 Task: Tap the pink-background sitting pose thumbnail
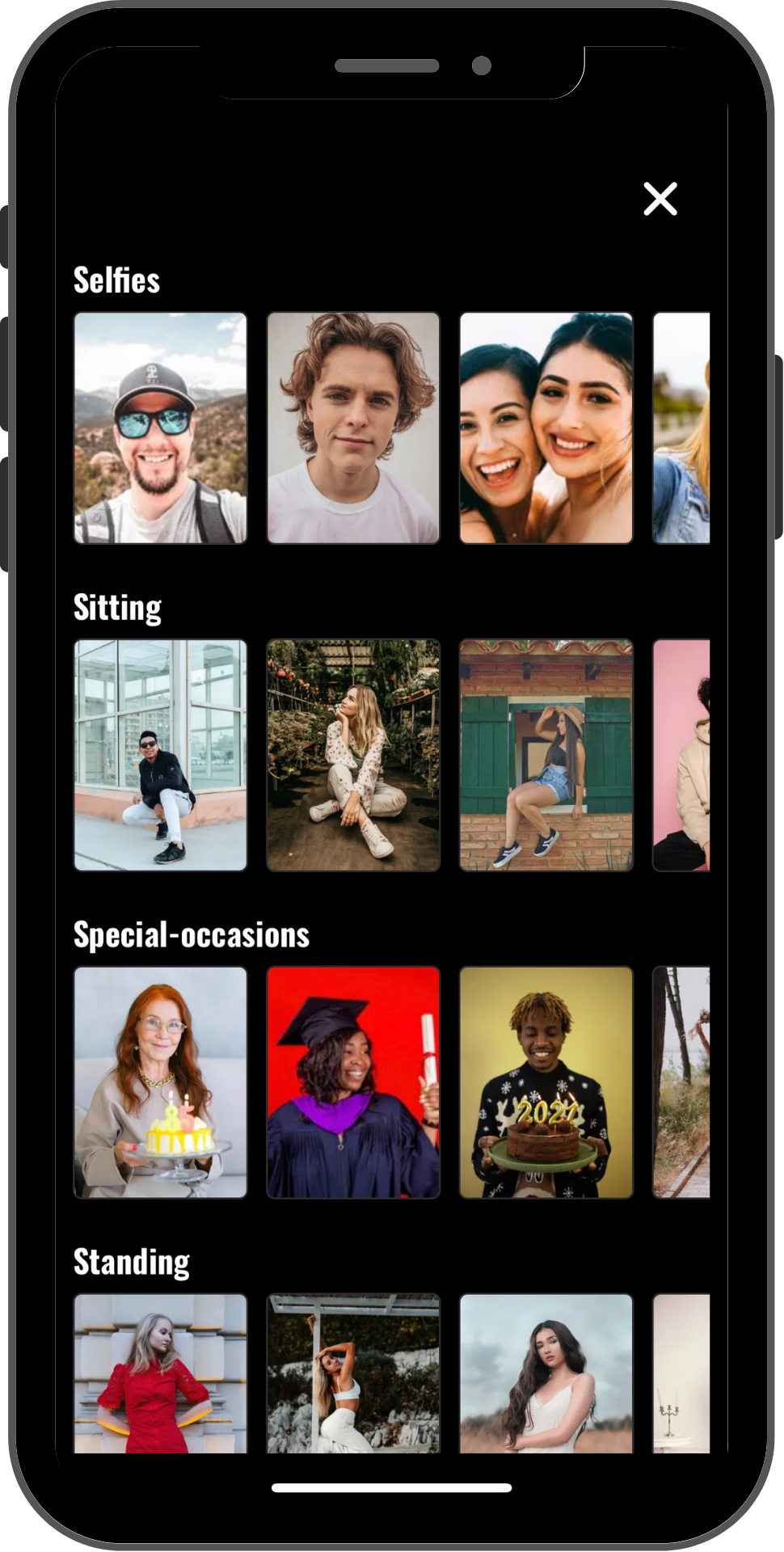tap(681, 756)
